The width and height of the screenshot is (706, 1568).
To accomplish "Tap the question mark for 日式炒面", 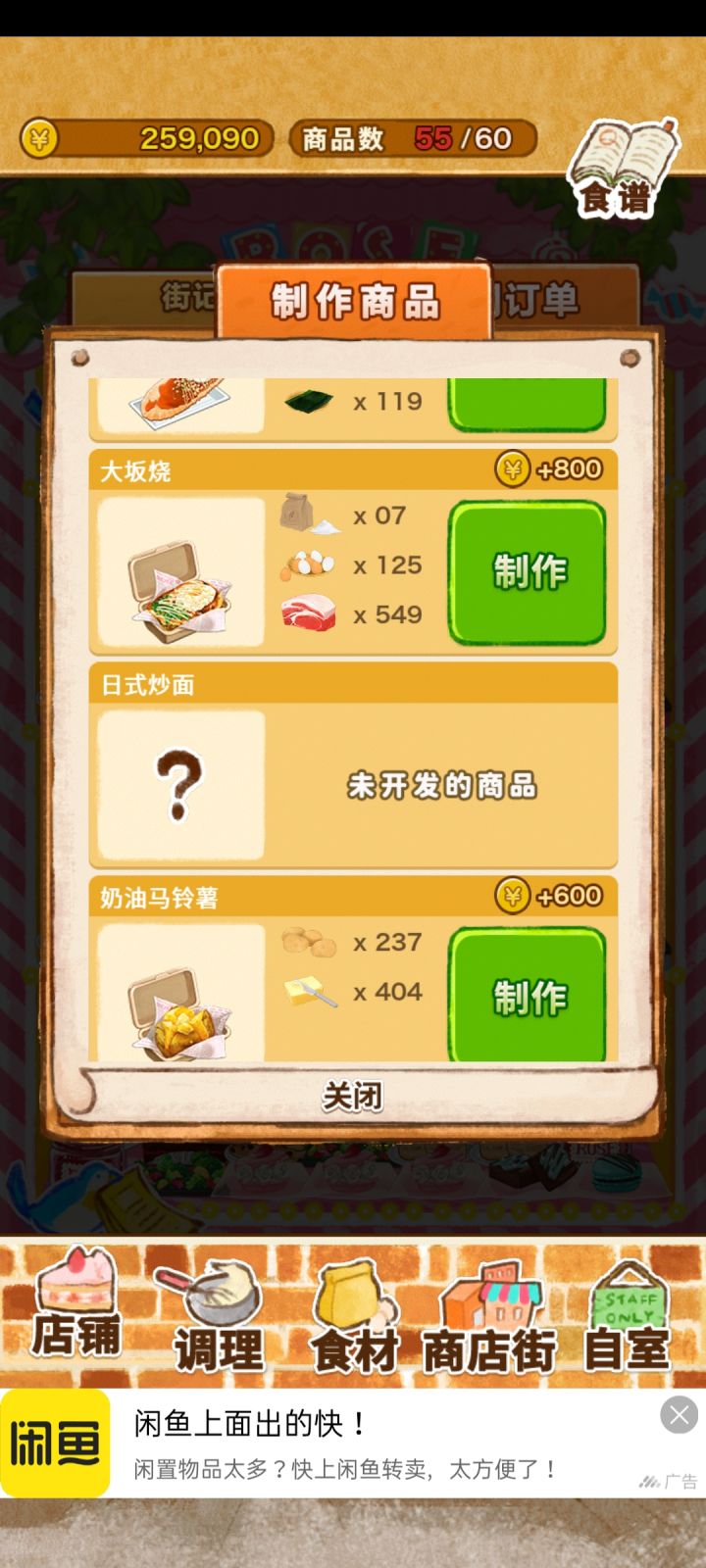I will point(179,786).
